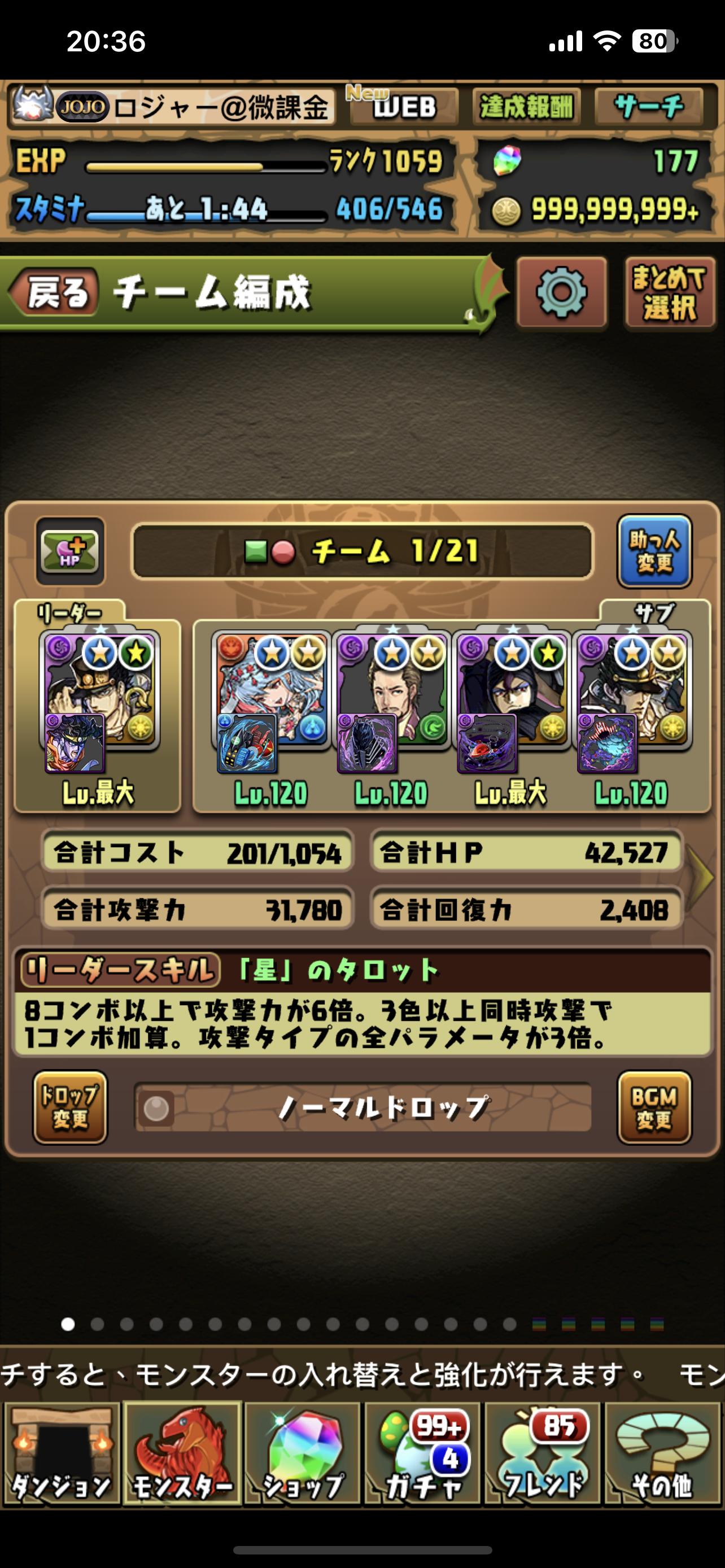Screen dimensions: 725x1568
Task: Open 達成報酬 achievement rewards
Action: (526, 107)
